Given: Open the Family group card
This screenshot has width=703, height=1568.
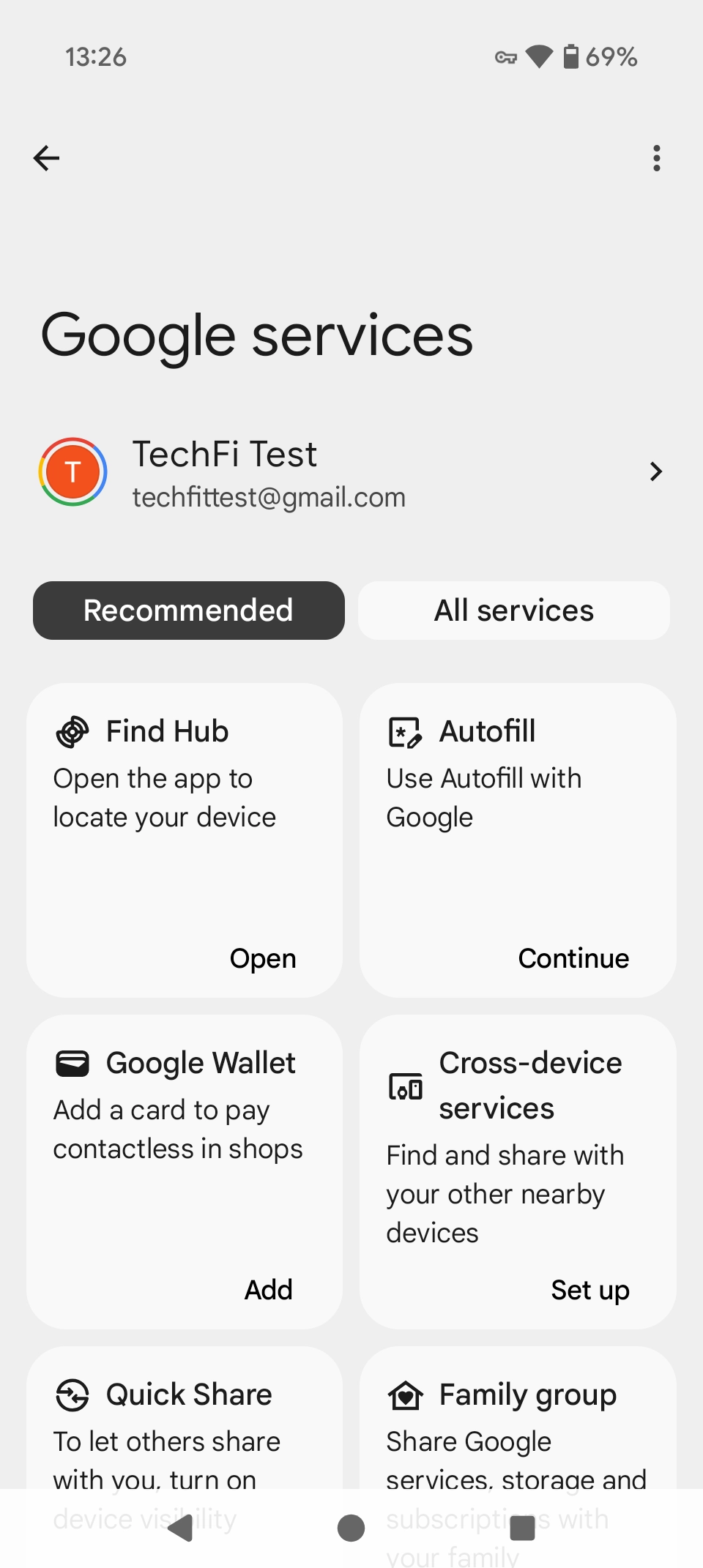Looking at the screenshot, I should pyautogui.click(x=518, y=1419).
